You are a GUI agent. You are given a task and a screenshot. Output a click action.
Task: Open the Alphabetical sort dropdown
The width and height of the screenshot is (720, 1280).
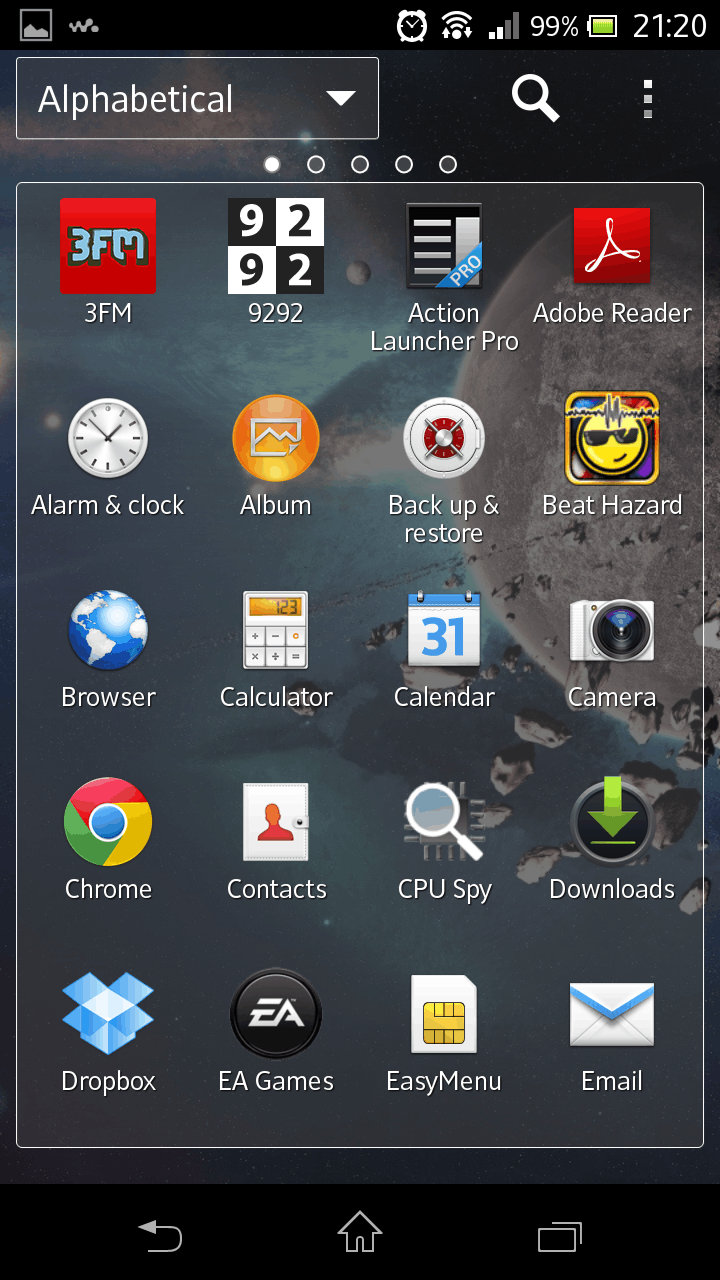coord(197,98)
